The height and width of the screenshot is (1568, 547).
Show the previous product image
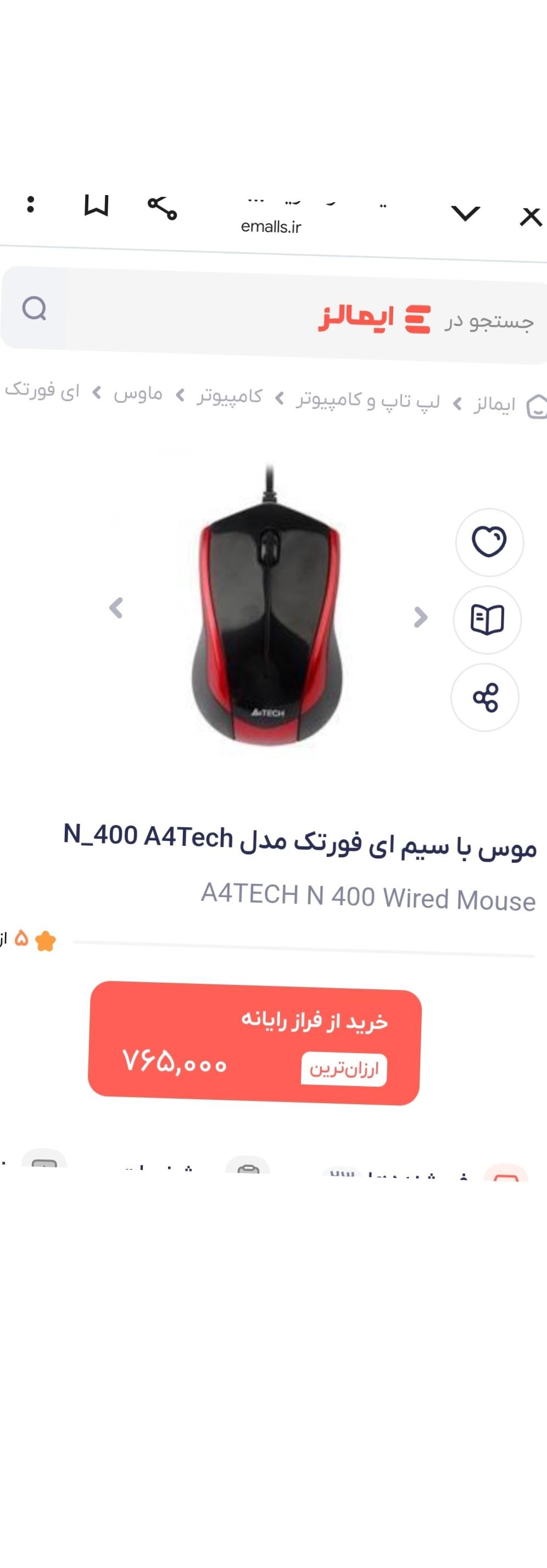point(116,608)
